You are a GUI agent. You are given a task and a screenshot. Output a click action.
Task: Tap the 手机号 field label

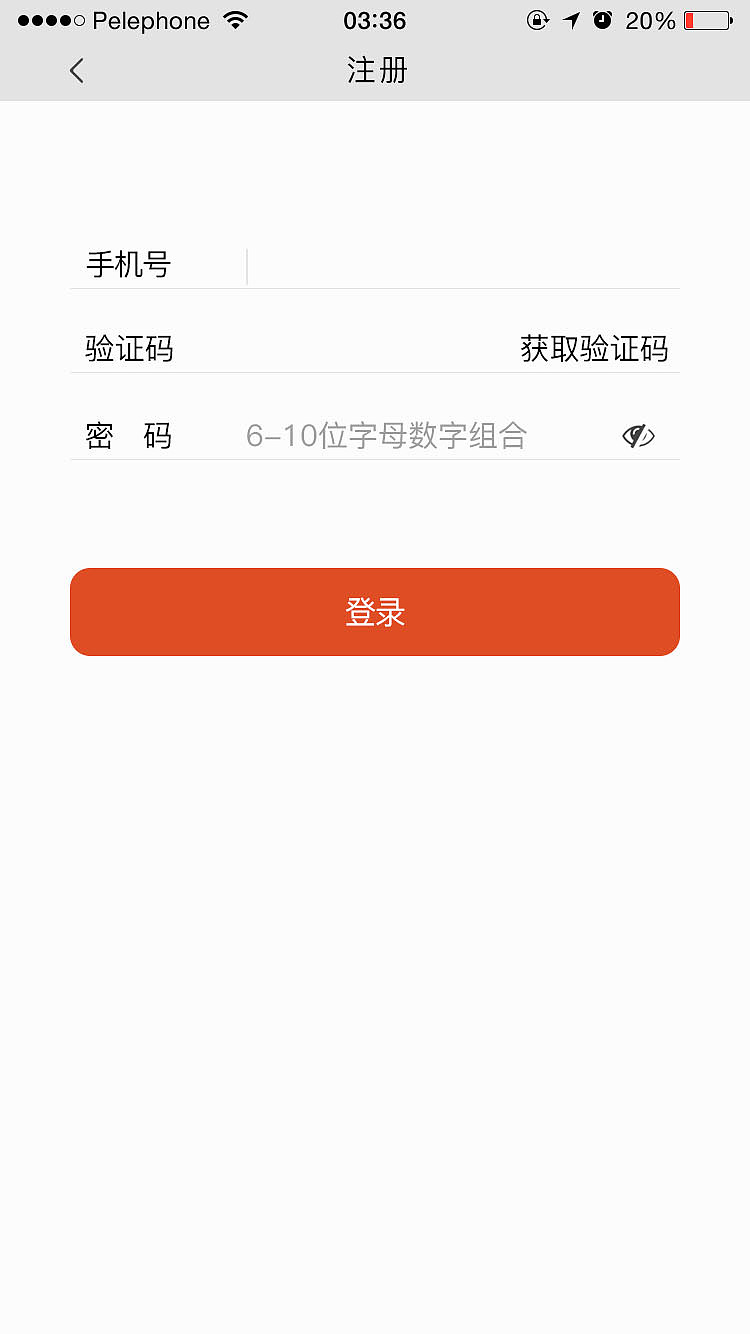point(129,264)
